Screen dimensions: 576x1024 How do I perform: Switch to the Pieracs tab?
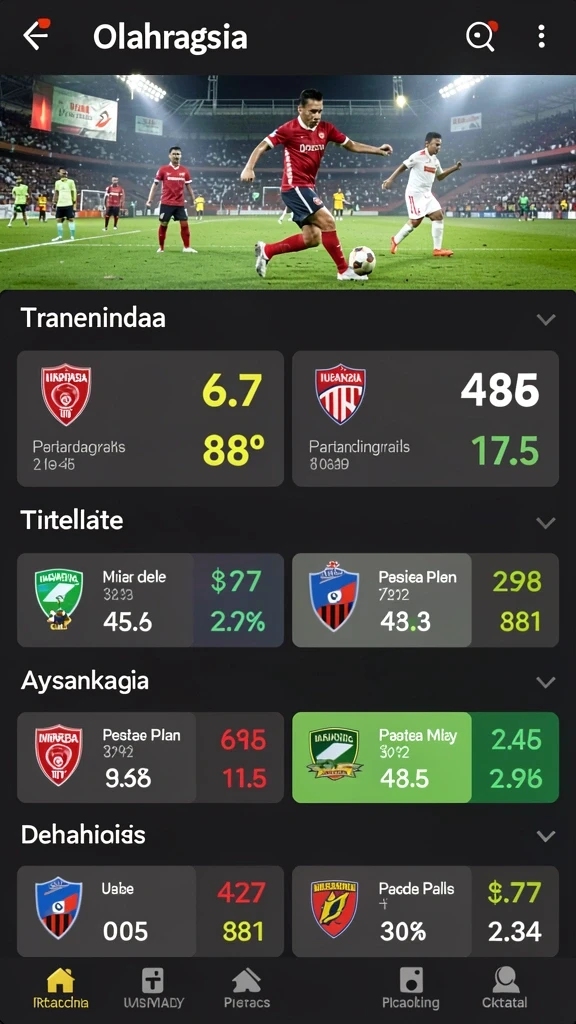tap(246, 988)
